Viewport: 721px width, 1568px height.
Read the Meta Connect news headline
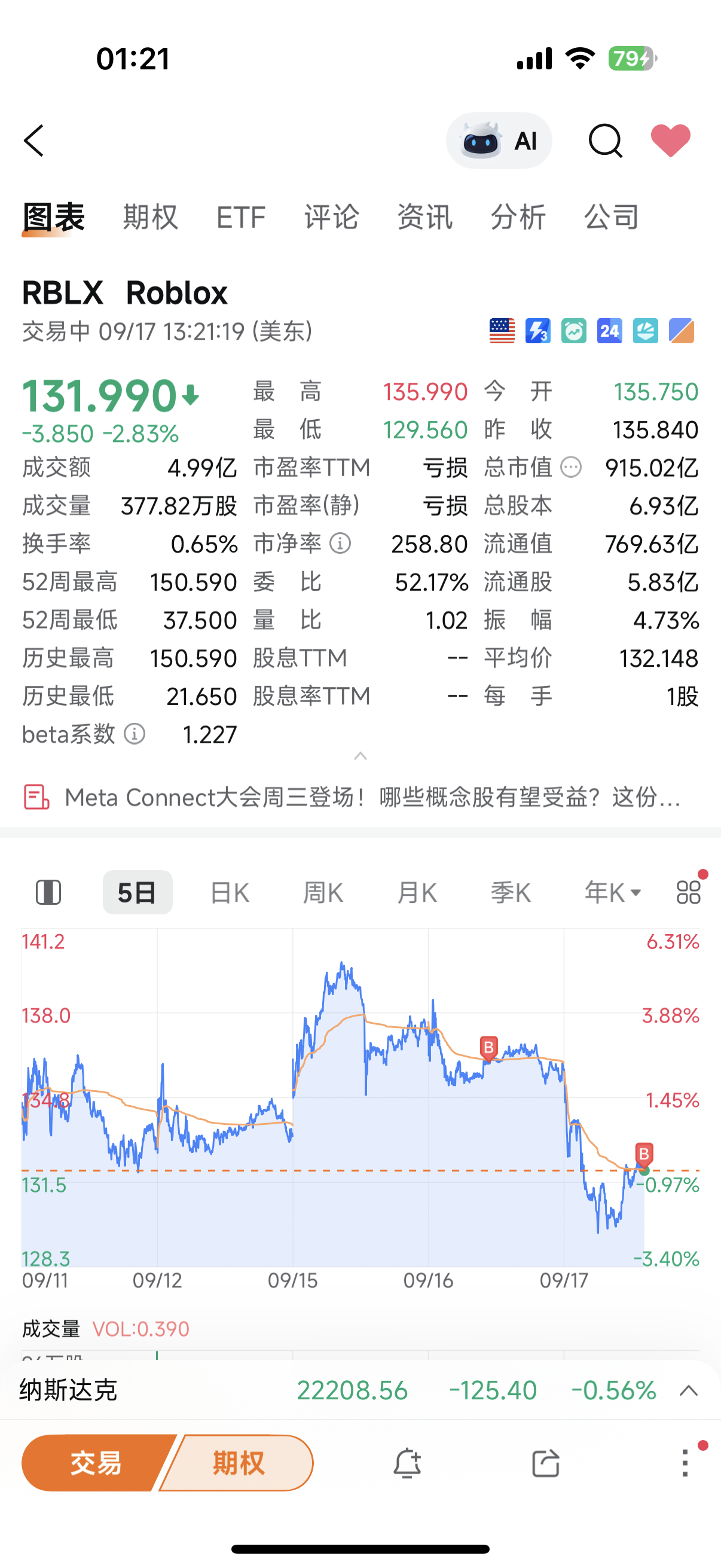pyautogui.click(x=371, y=797)
